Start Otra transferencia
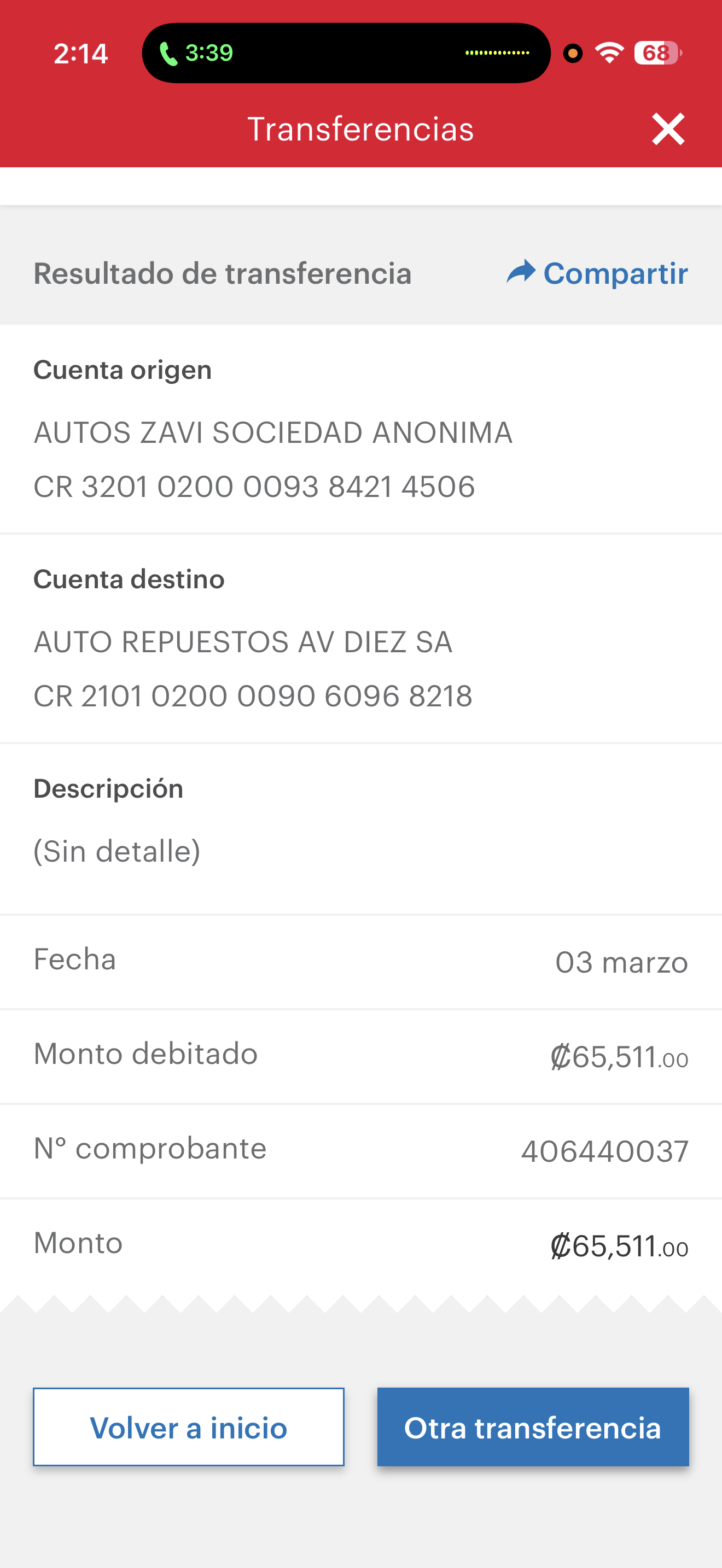Viewport: 722px width, 1568px height. click(x=533, y=1427)
